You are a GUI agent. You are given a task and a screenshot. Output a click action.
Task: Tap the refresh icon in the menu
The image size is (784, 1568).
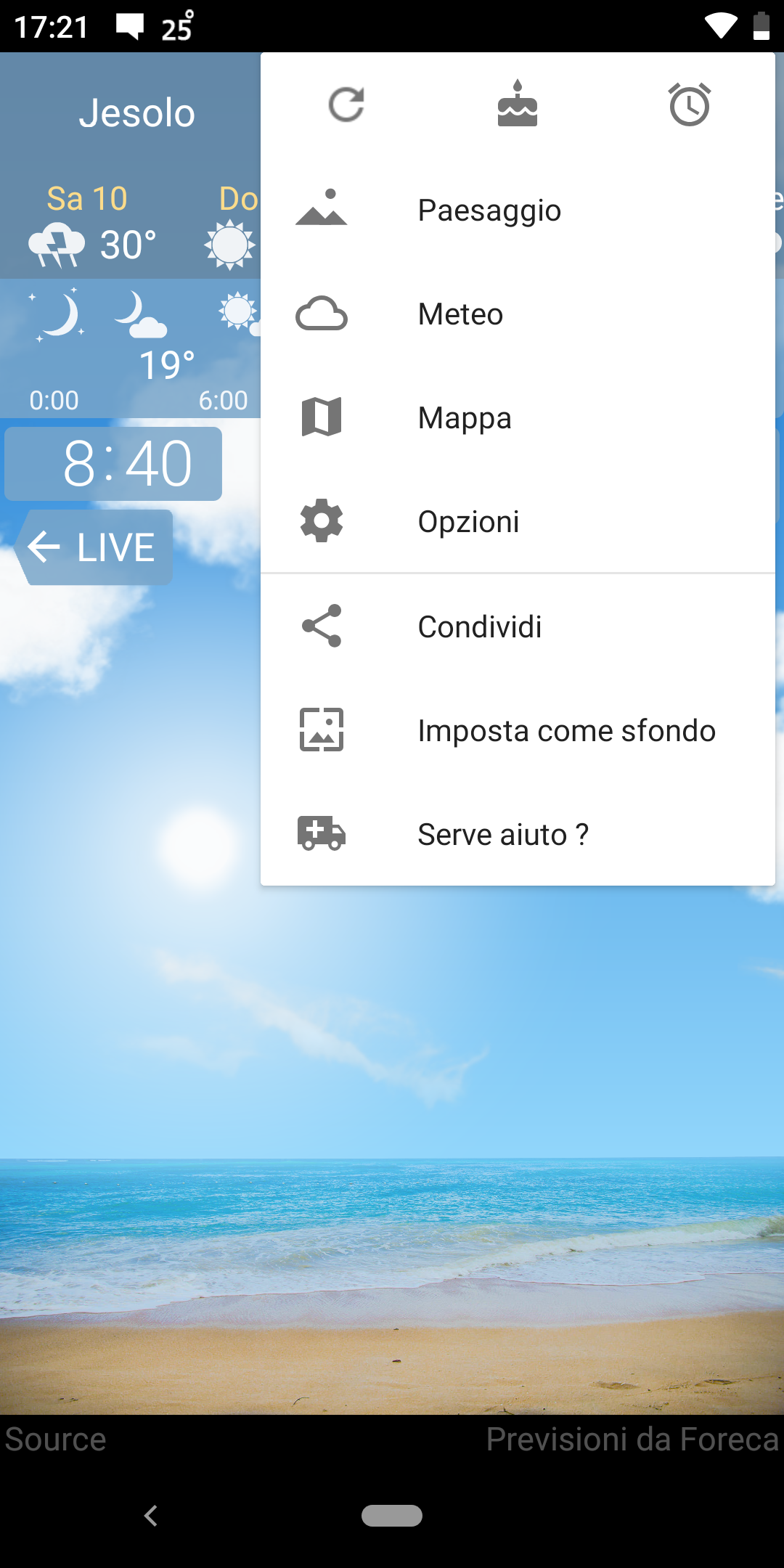(346, 105)
